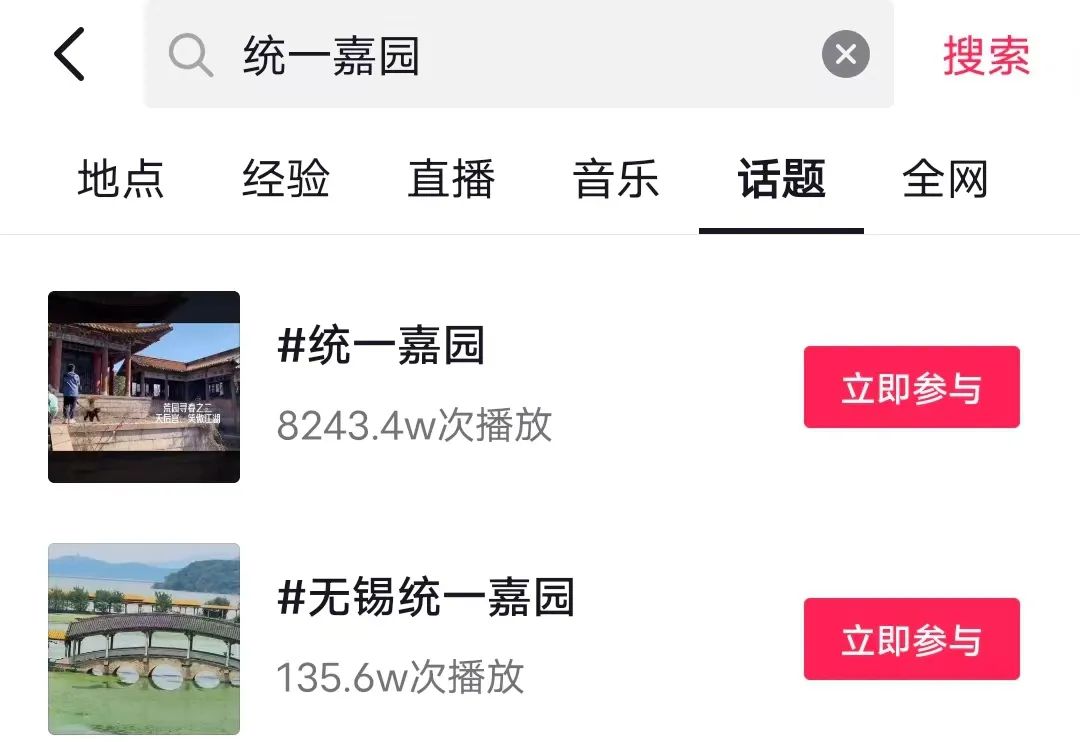Tap the 搜索 button
Screen dimensions: 1080x742
(x=986, y=55)
